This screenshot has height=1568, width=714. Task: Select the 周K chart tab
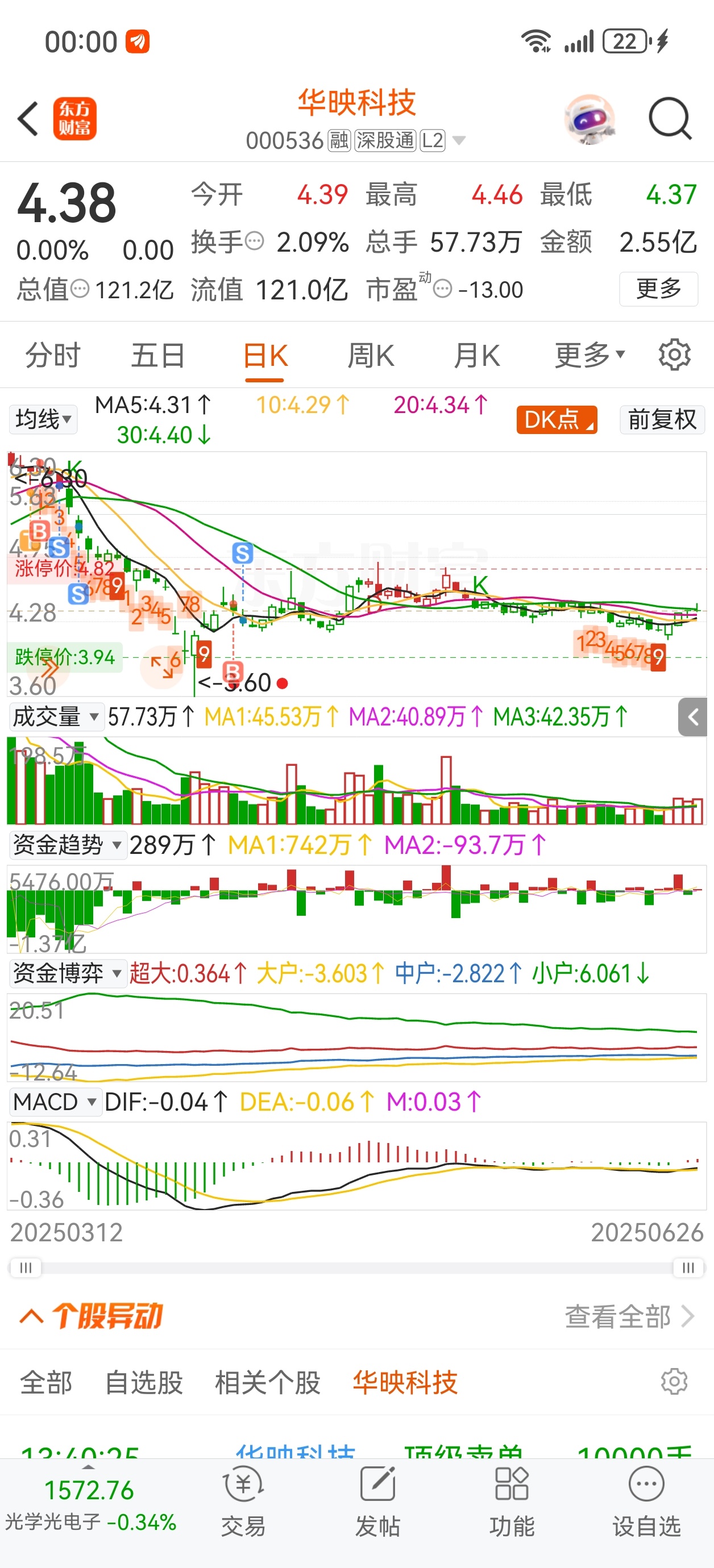click(371, 356)
